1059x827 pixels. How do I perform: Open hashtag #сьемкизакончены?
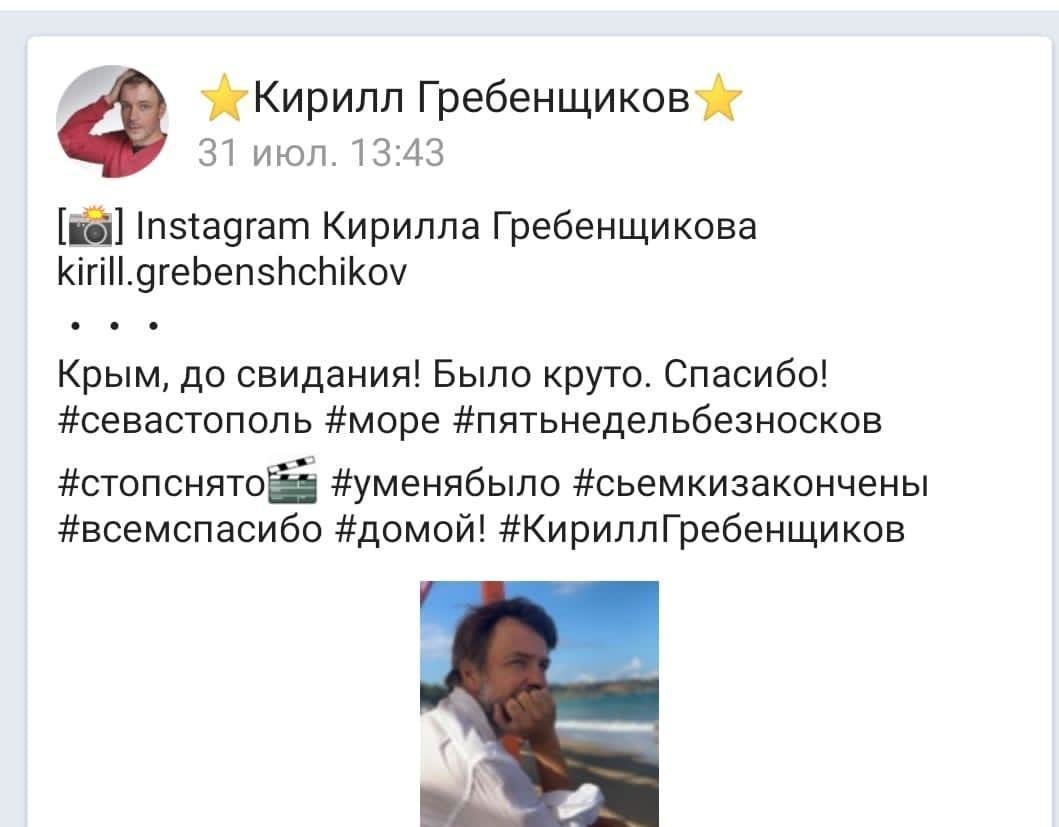pyautogui.click(x=753, y=487)
